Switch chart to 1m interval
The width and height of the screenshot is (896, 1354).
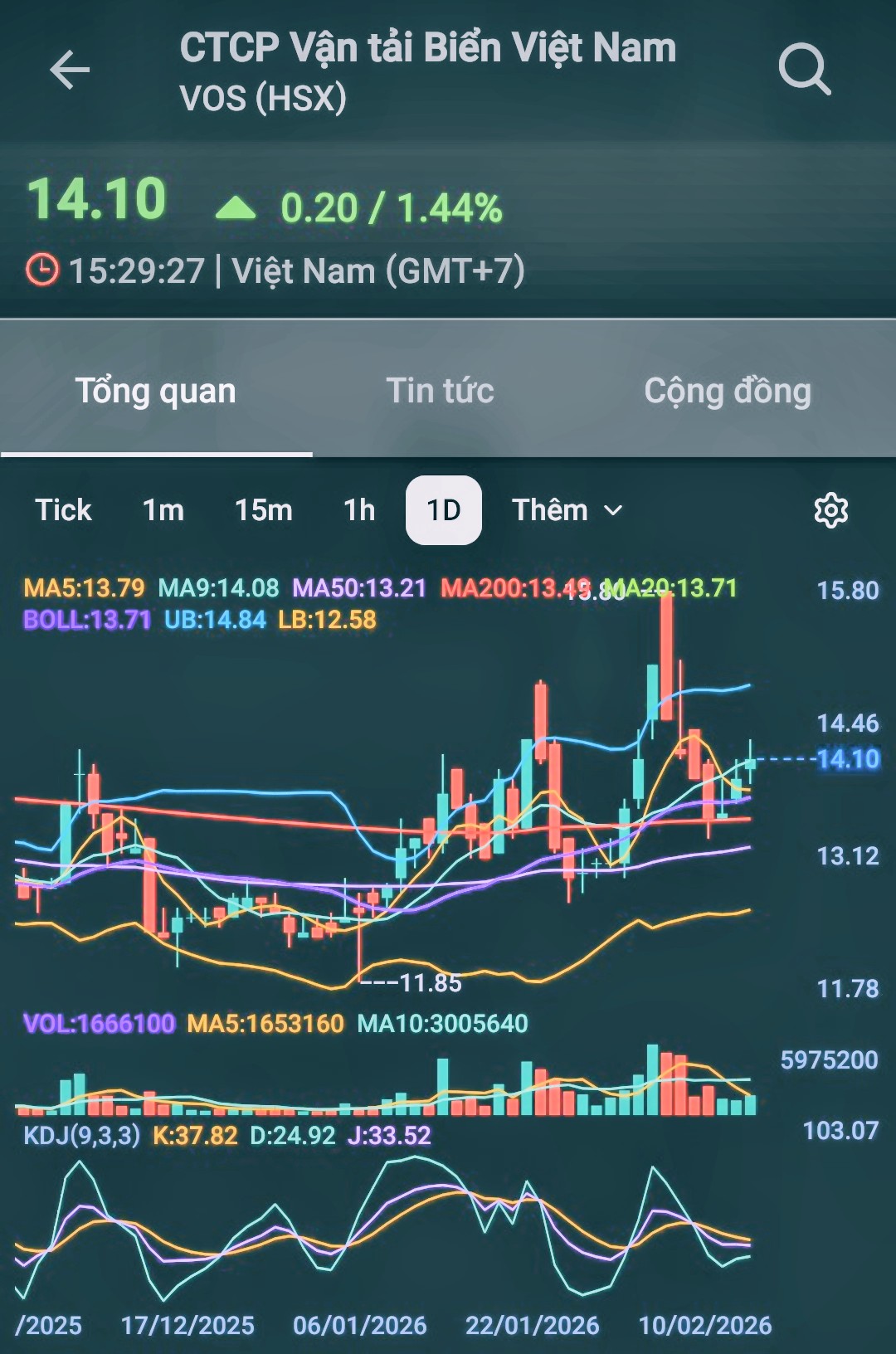[x=163, y=509]
